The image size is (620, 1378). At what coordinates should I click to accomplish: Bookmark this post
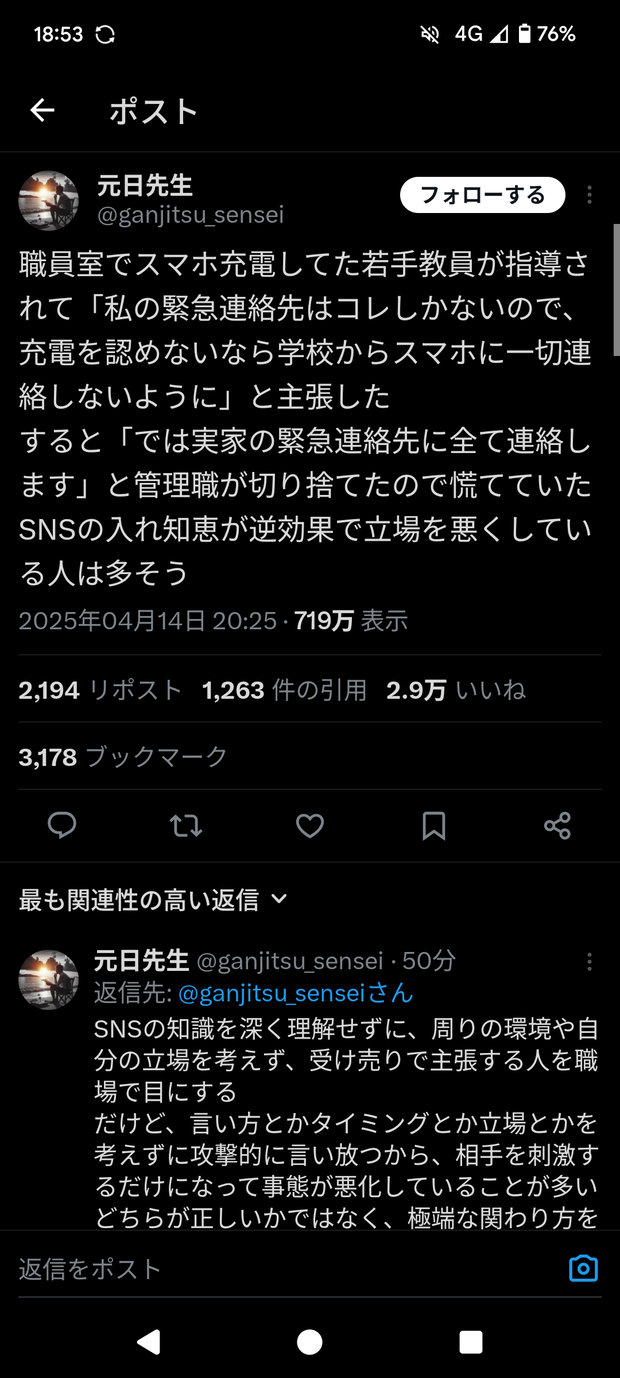[434, 825]
